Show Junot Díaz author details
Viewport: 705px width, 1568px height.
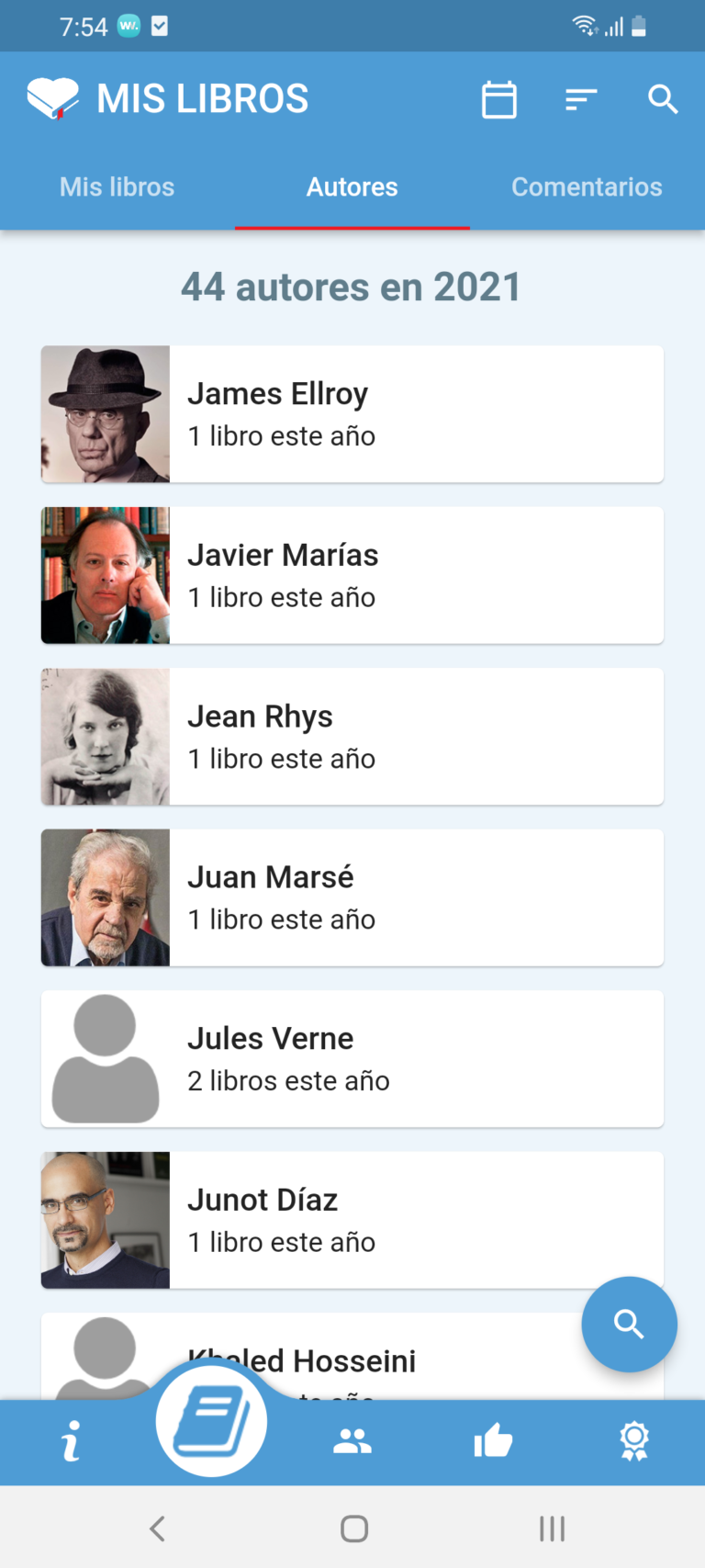tap(352, 1220)
